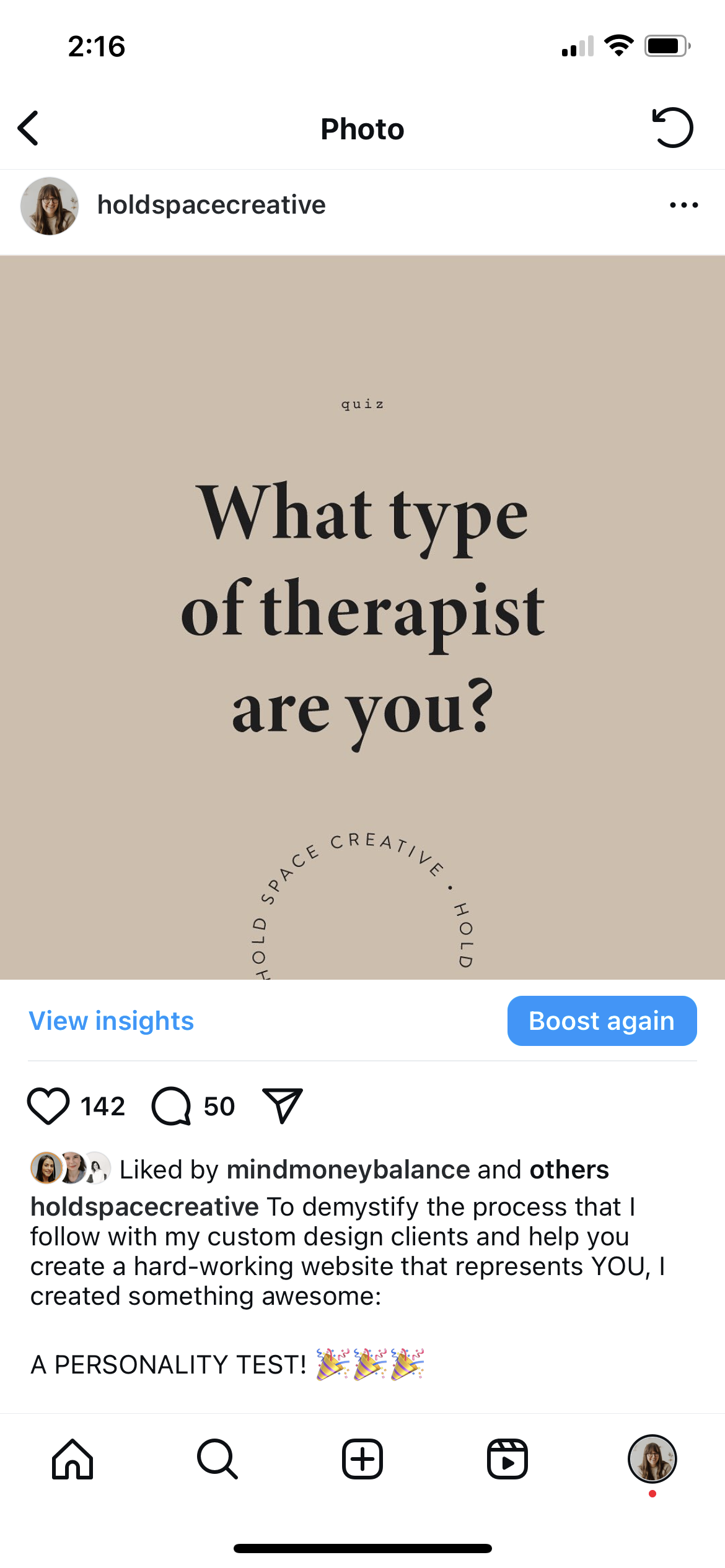725x1568 pixels.
Task: Go back using the top-left arrow
Action: [29, 128]
